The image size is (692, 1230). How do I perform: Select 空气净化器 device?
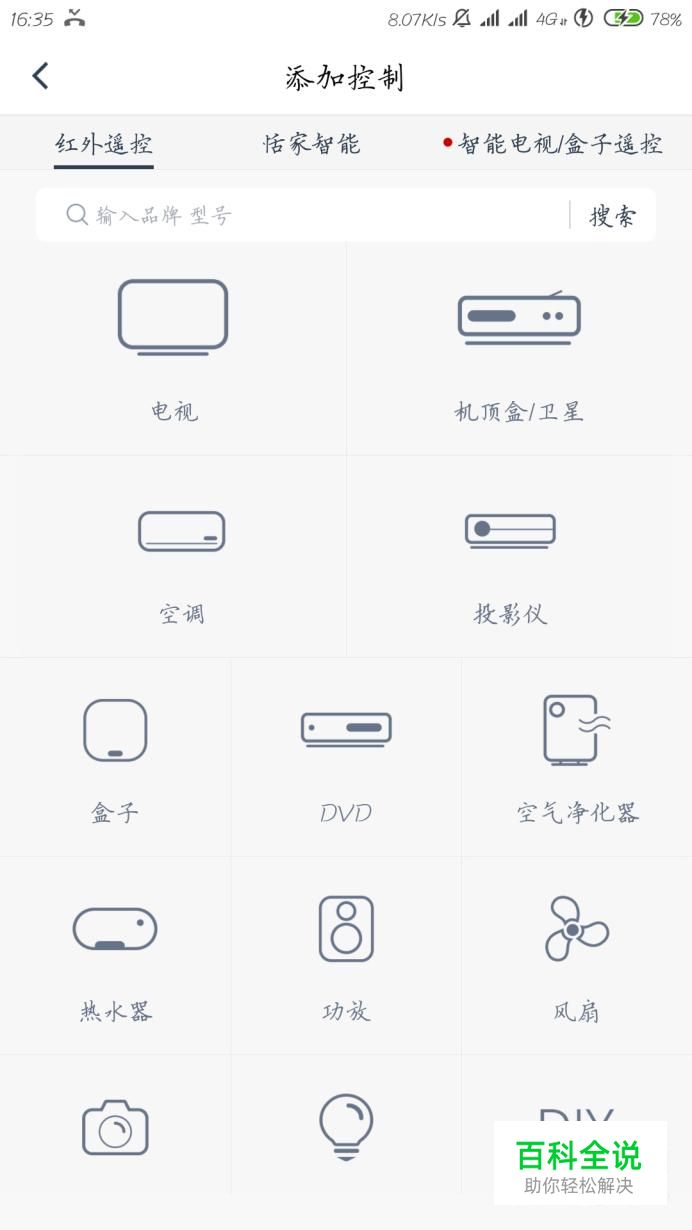coord(577,757)
